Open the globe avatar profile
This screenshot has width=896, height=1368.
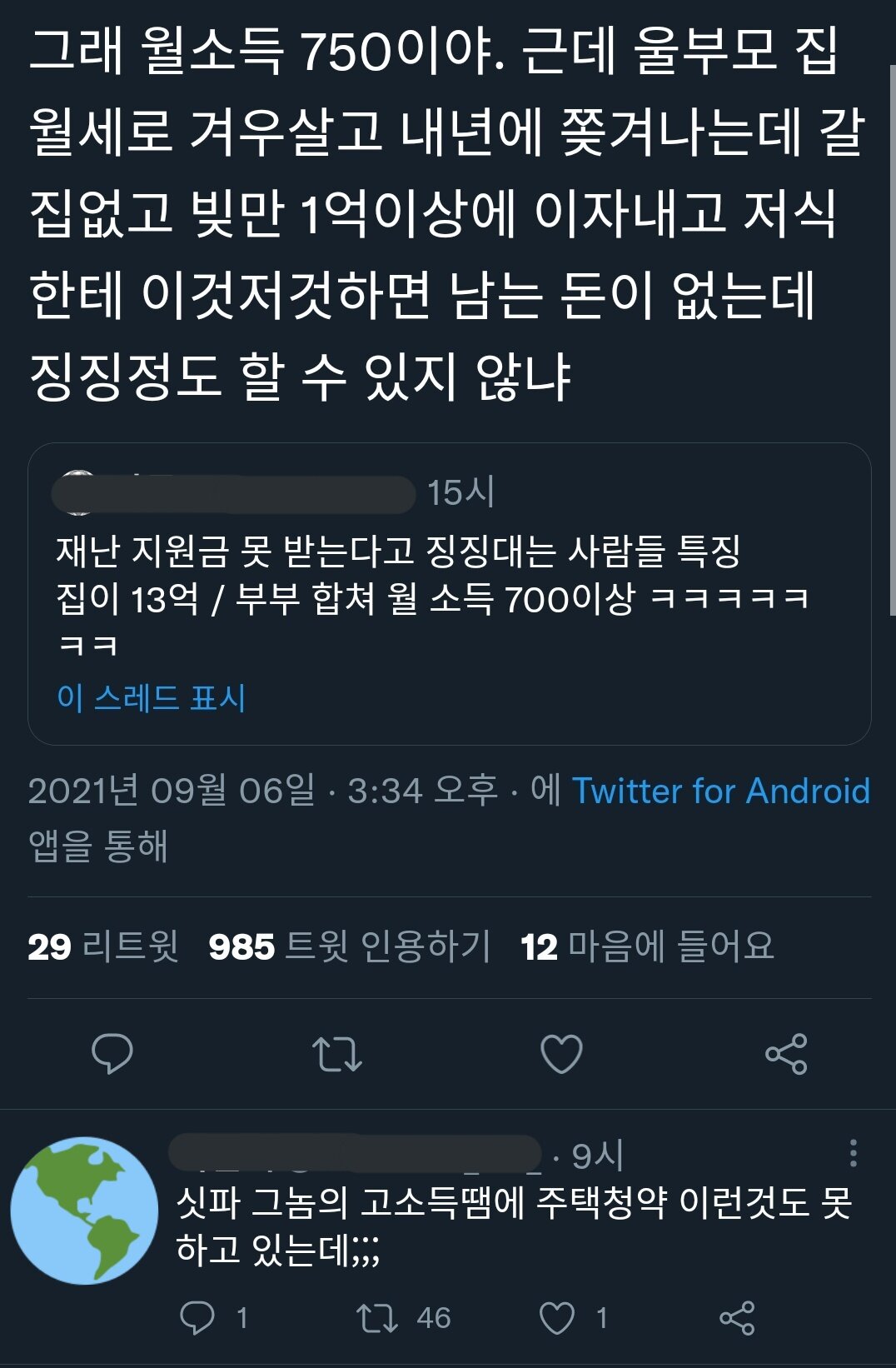click(84, 1210)
